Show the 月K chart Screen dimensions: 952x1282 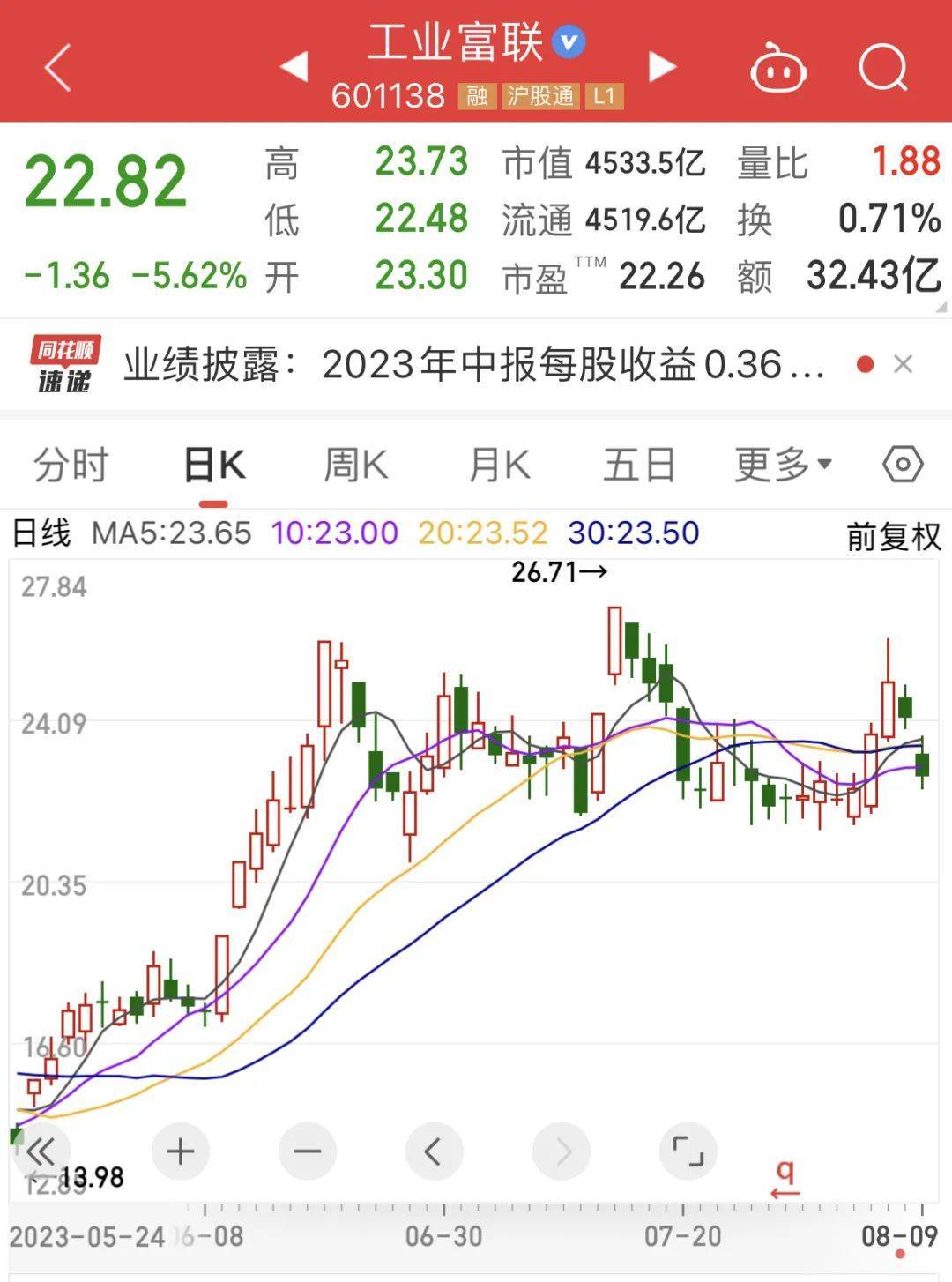coord(499,465)
